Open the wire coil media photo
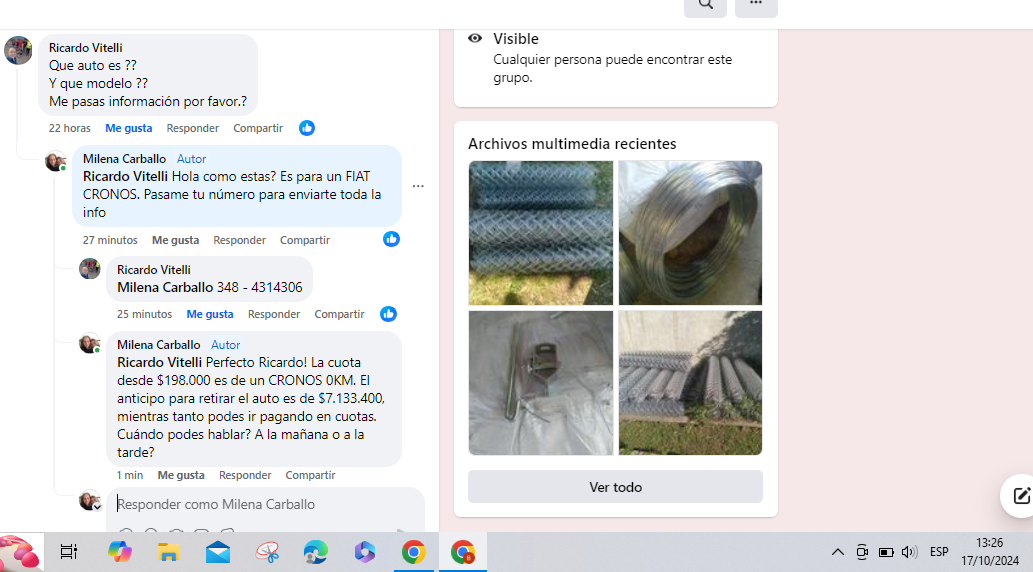The height and width of the screenshot is (572, 1033). 690,232
